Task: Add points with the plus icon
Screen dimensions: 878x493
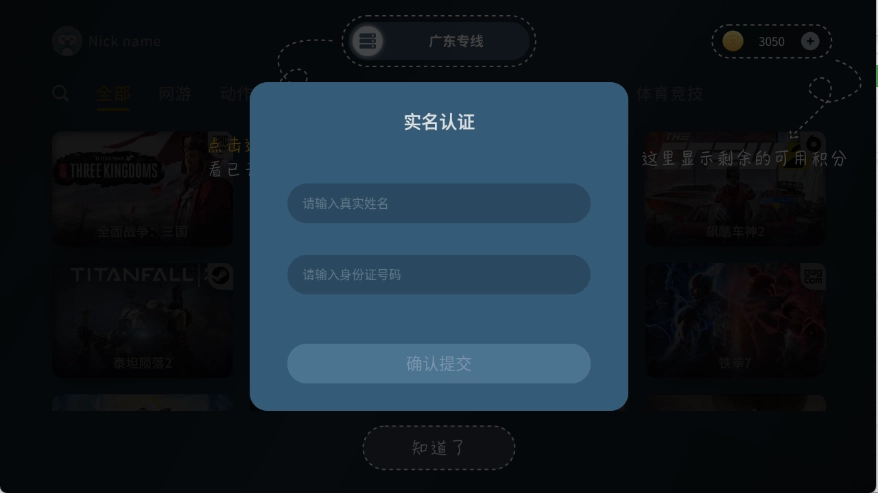Action: point(810,41)
